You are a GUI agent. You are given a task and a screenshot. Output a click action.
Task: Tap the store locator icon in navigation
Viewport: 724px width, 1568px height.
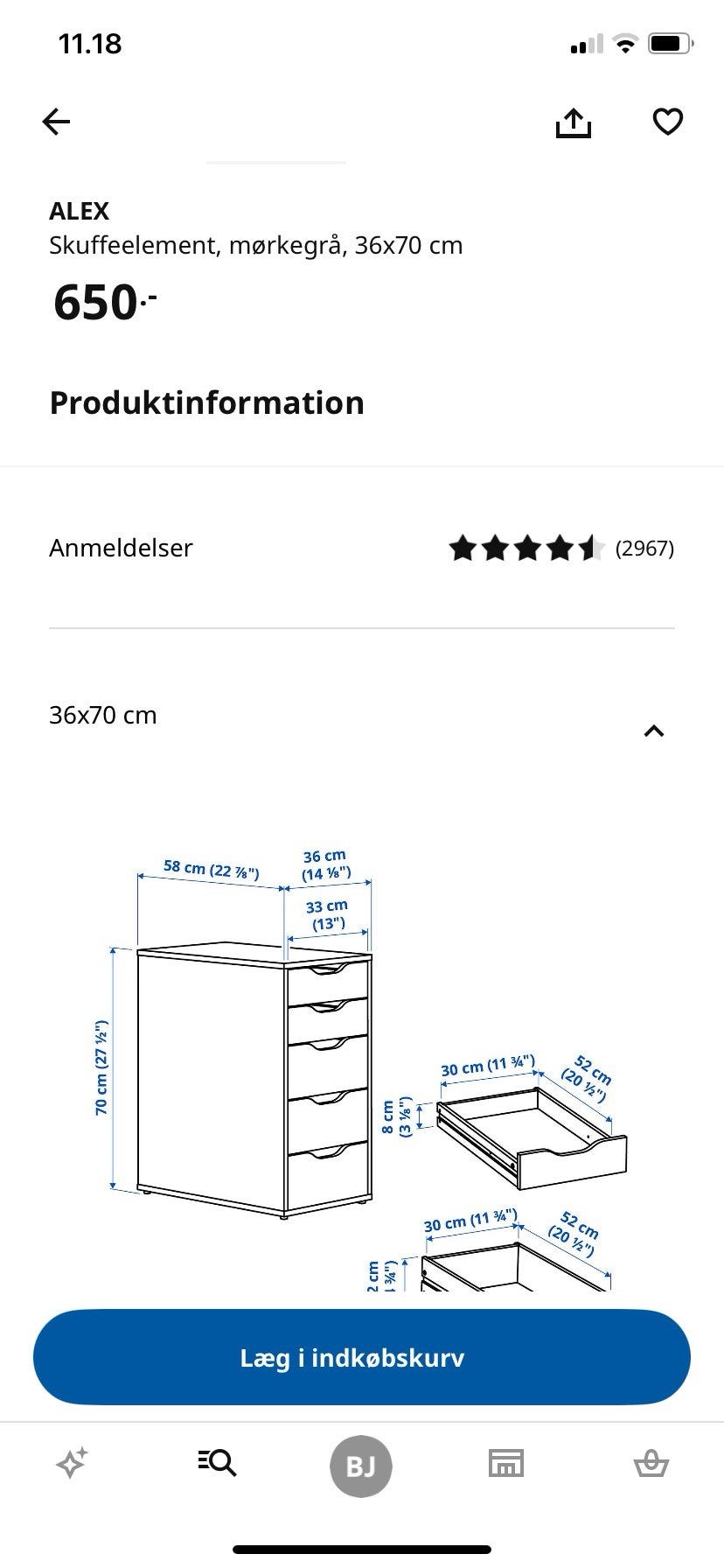click(507, 1465)
